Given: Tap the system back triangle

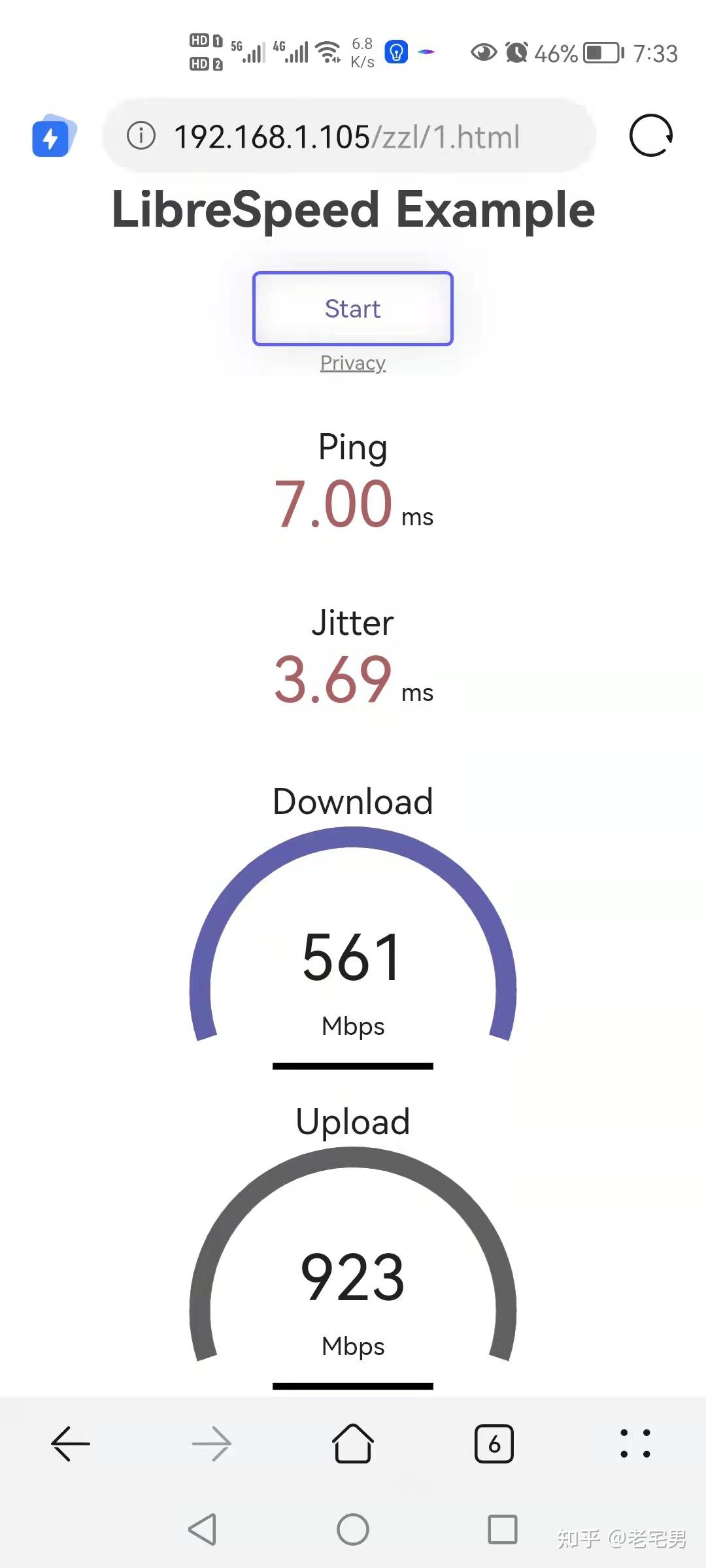Looking at the screenshot, I should coord(203,1529).
